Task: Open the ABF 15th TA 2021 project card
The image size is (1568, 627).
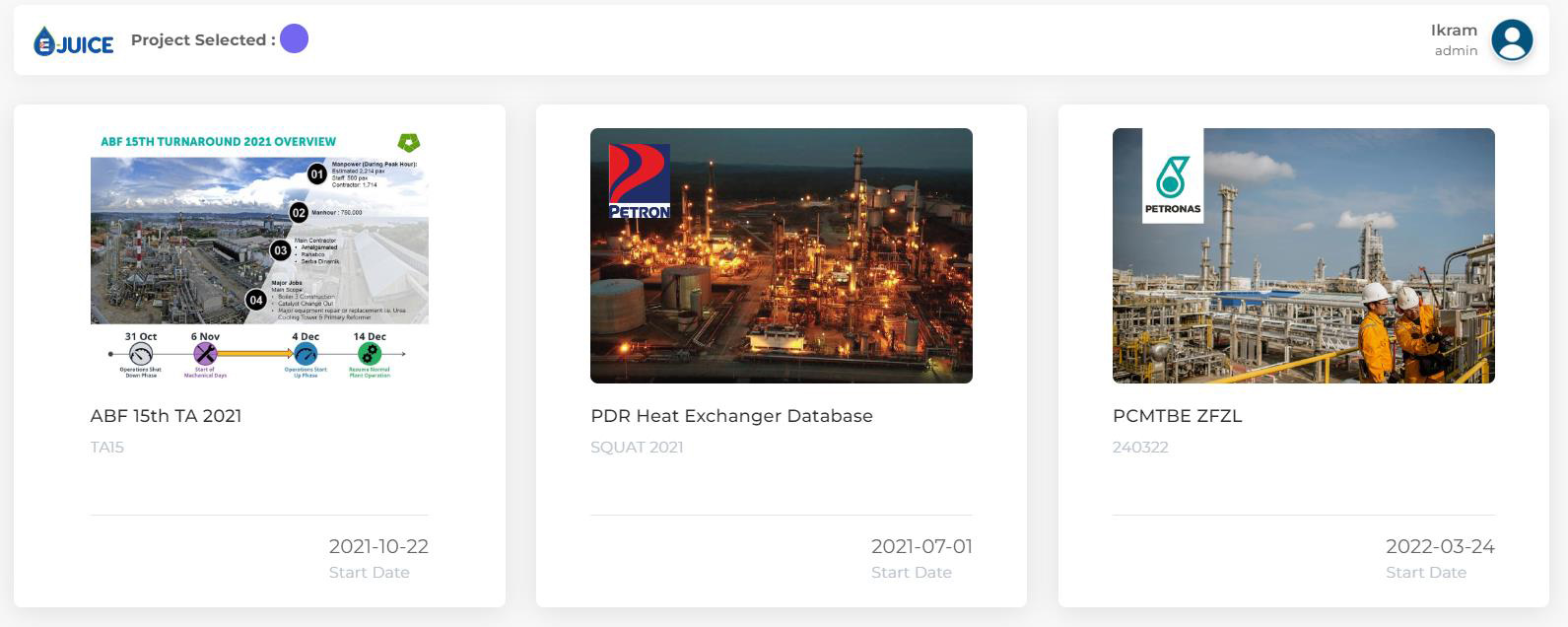Action: (x=259, y=355)
